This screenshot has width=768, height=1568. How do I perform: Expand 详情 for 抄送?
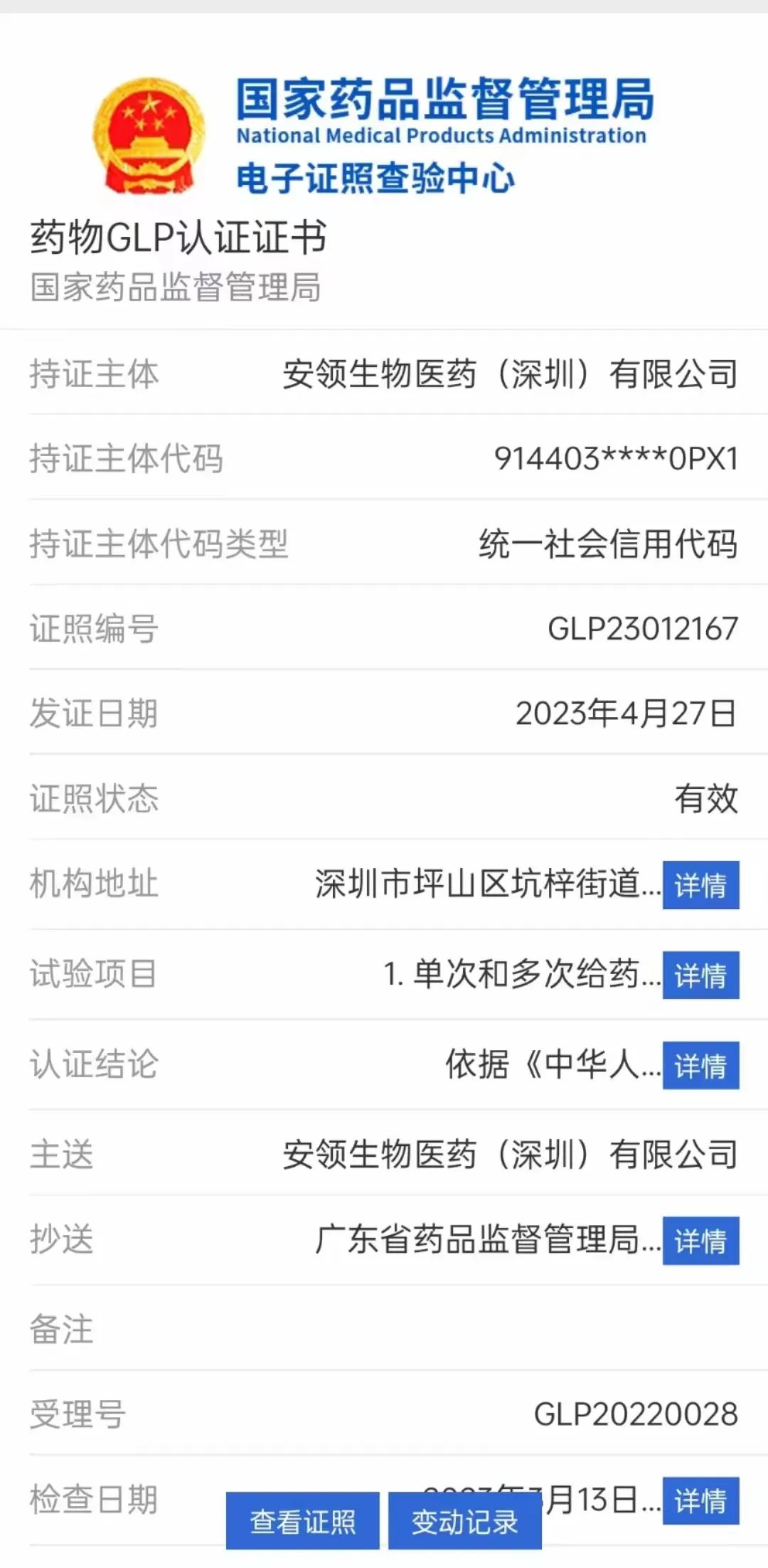700,1240
